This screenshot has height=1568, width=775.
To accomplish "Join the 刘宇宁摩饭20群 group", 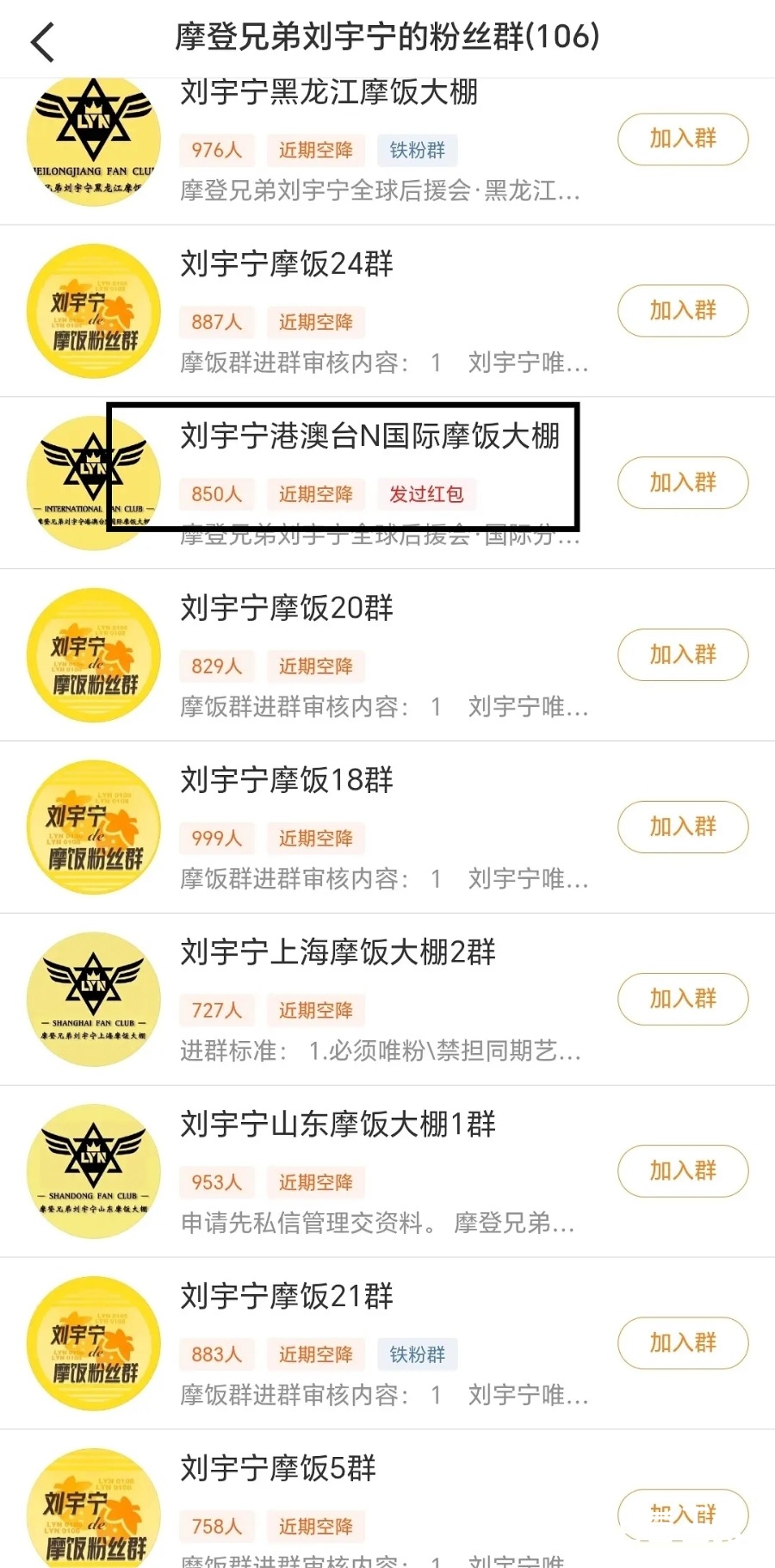I will pyautogui.click(x=683, y=654).
